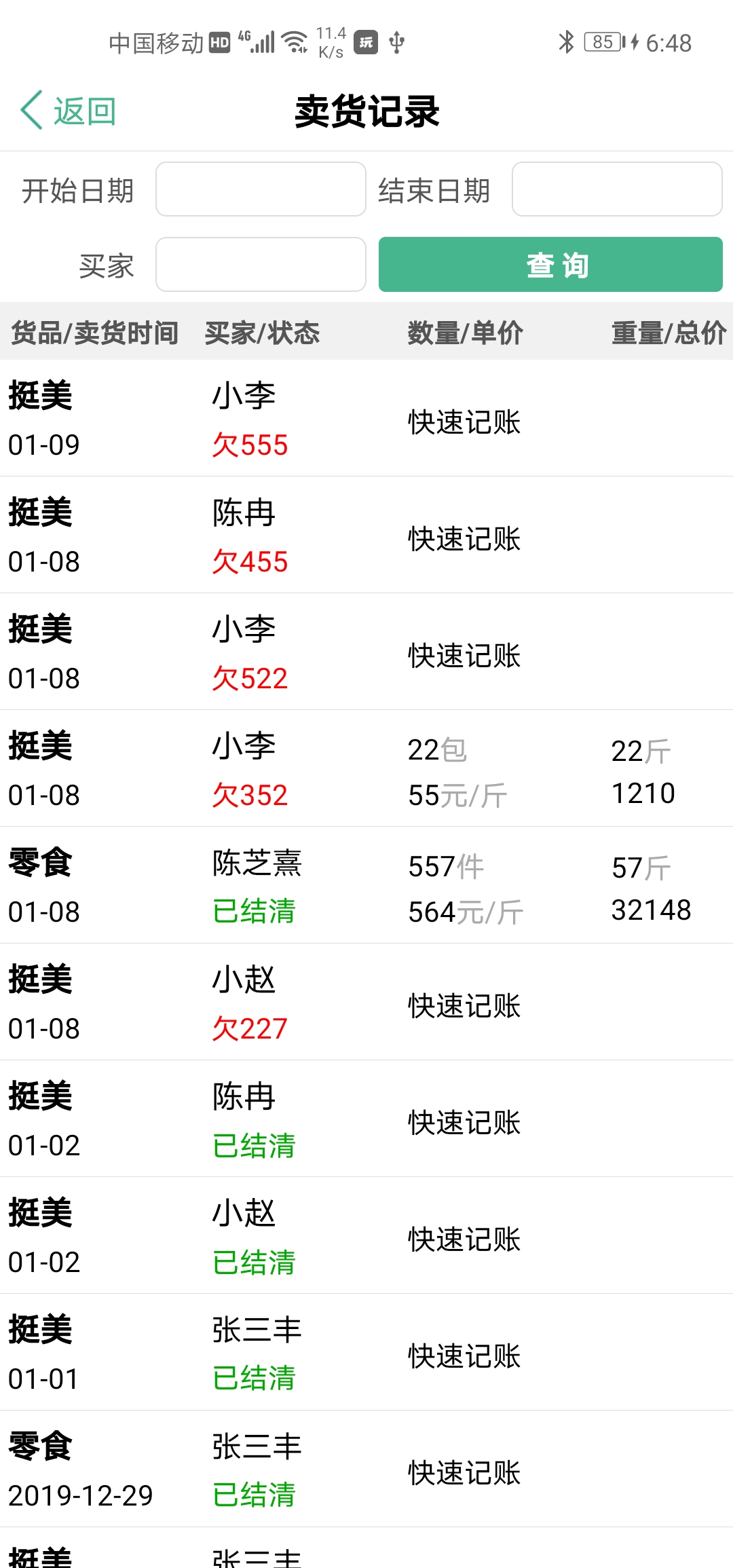This screenshot has width=733, height=1568.
Task: Tap the 货品/卖货时间 column header
Action: (94, 333)
